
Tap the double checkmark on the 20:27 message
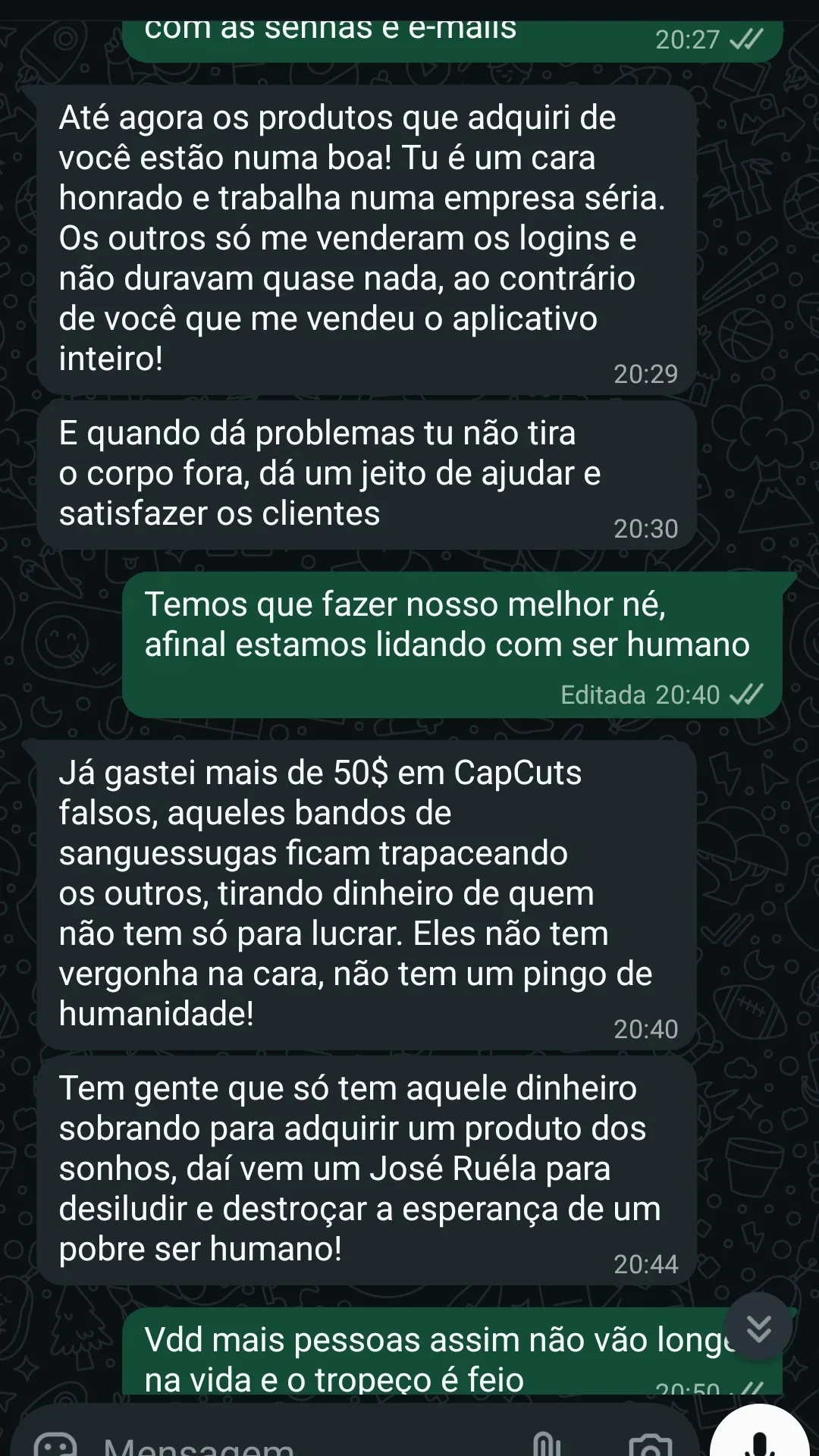pyautogui.click(x=745, y=38)
